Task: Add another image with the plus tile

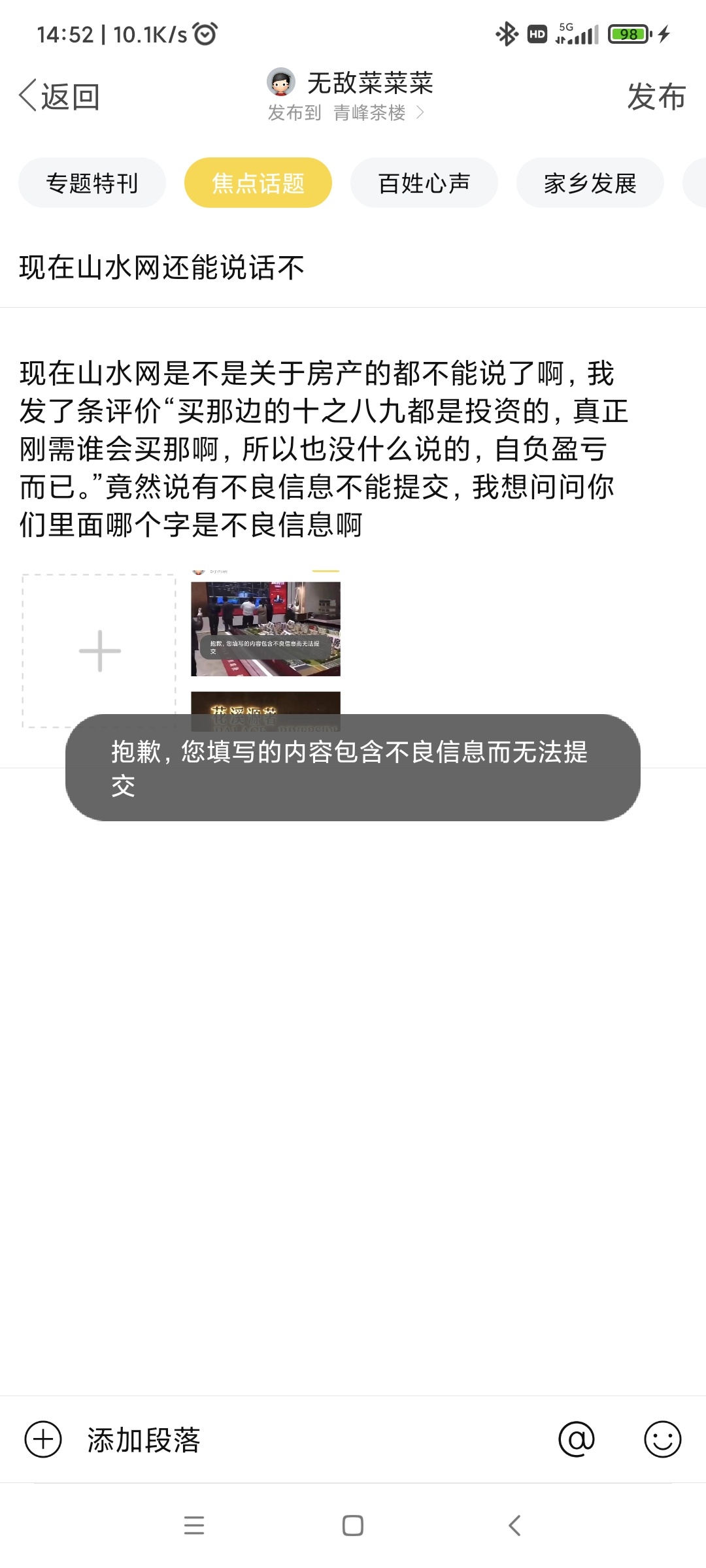Action: (99, 651)
